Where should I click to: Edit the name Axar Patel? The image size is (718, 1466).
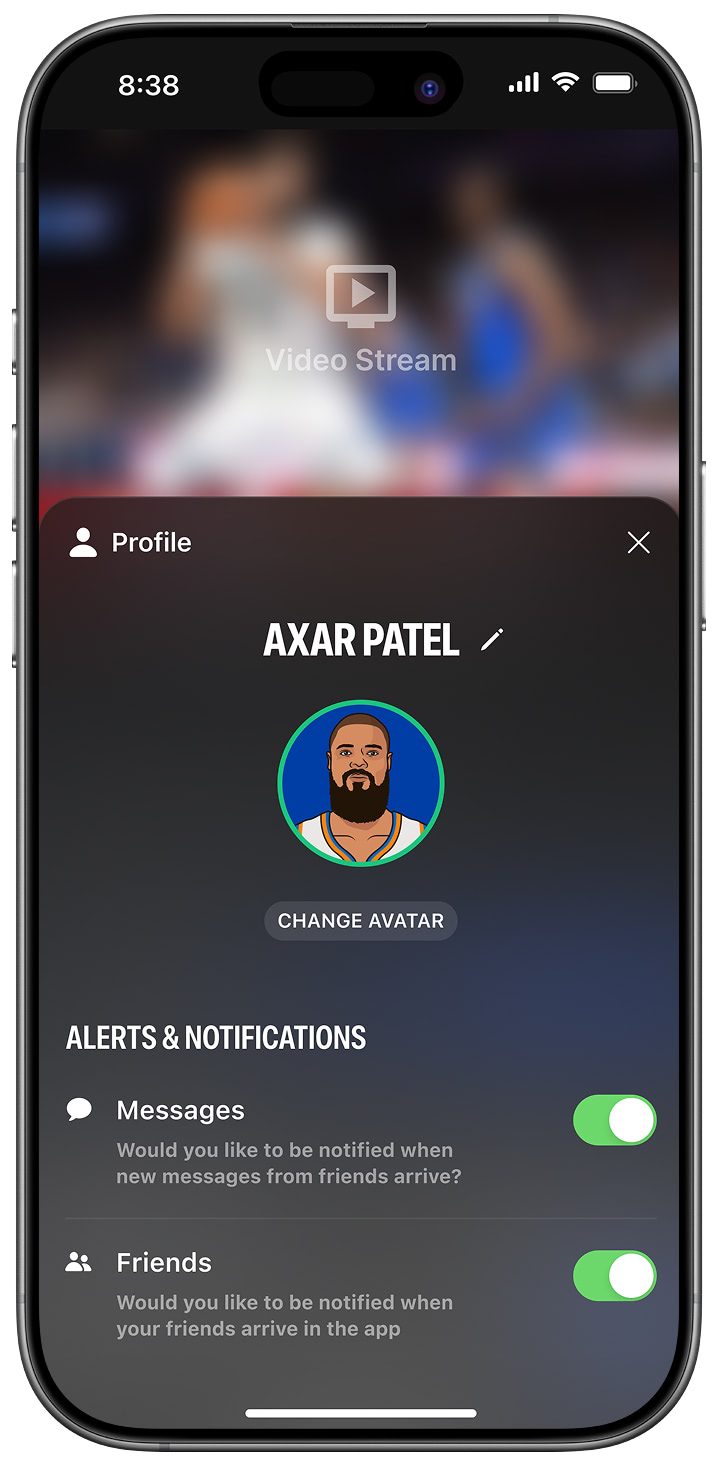pos(492,640)
